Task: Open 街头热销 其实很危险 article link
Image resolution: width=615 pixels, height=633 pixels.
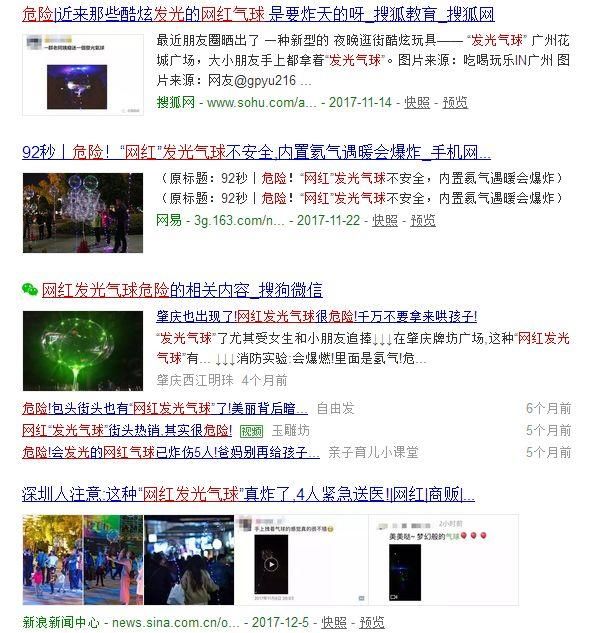Action: click(x=127, y=430)
